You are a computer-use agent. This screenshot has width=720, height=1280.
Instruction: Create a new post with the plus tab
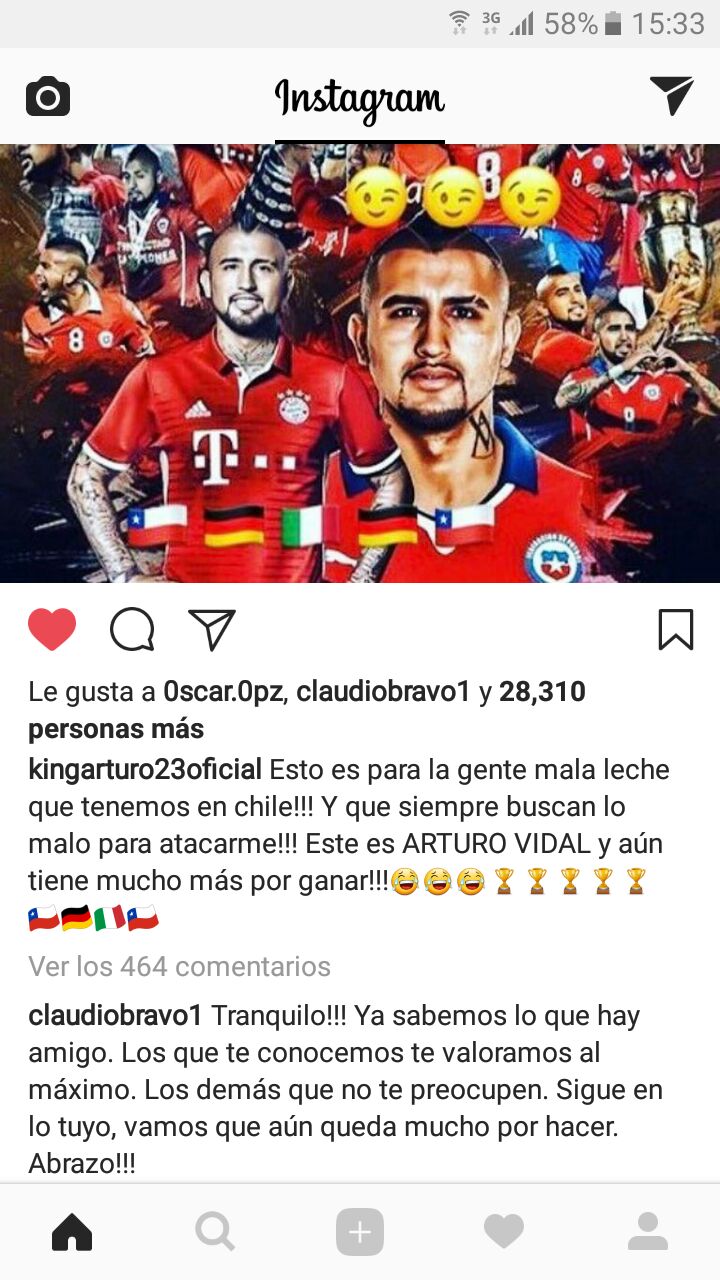[x=360, y=1232]
